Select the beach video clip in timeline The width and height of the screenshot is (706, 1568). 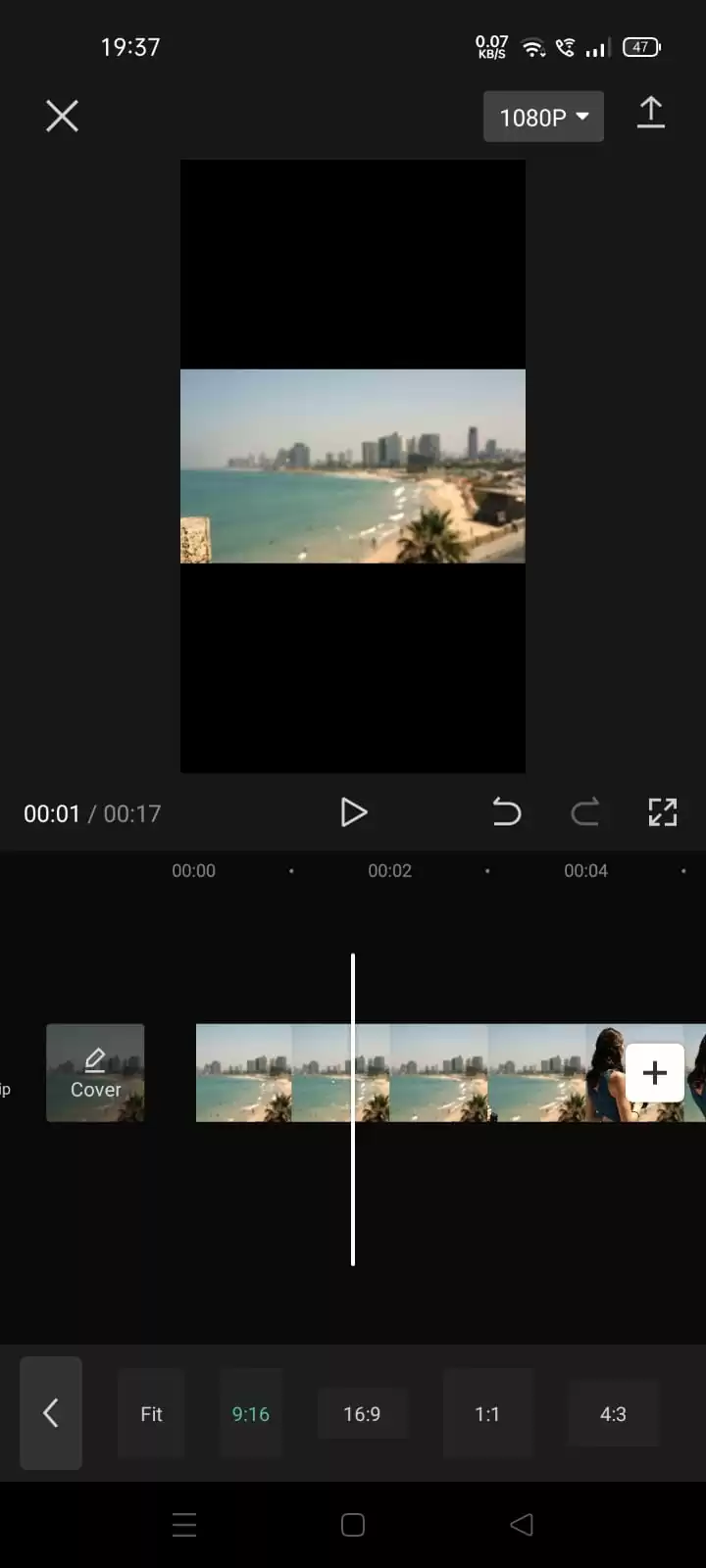point(390,1073)
